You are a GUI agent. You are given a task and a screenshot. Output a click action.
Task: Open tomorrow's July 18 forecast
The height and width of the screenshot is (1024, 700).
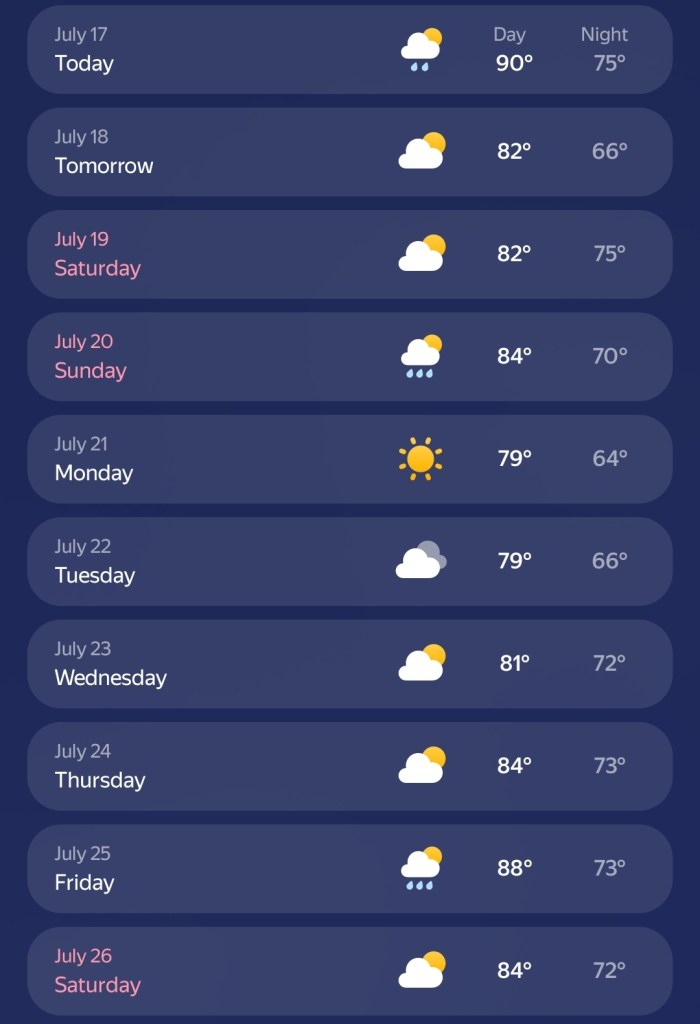(x=349, y=152)
